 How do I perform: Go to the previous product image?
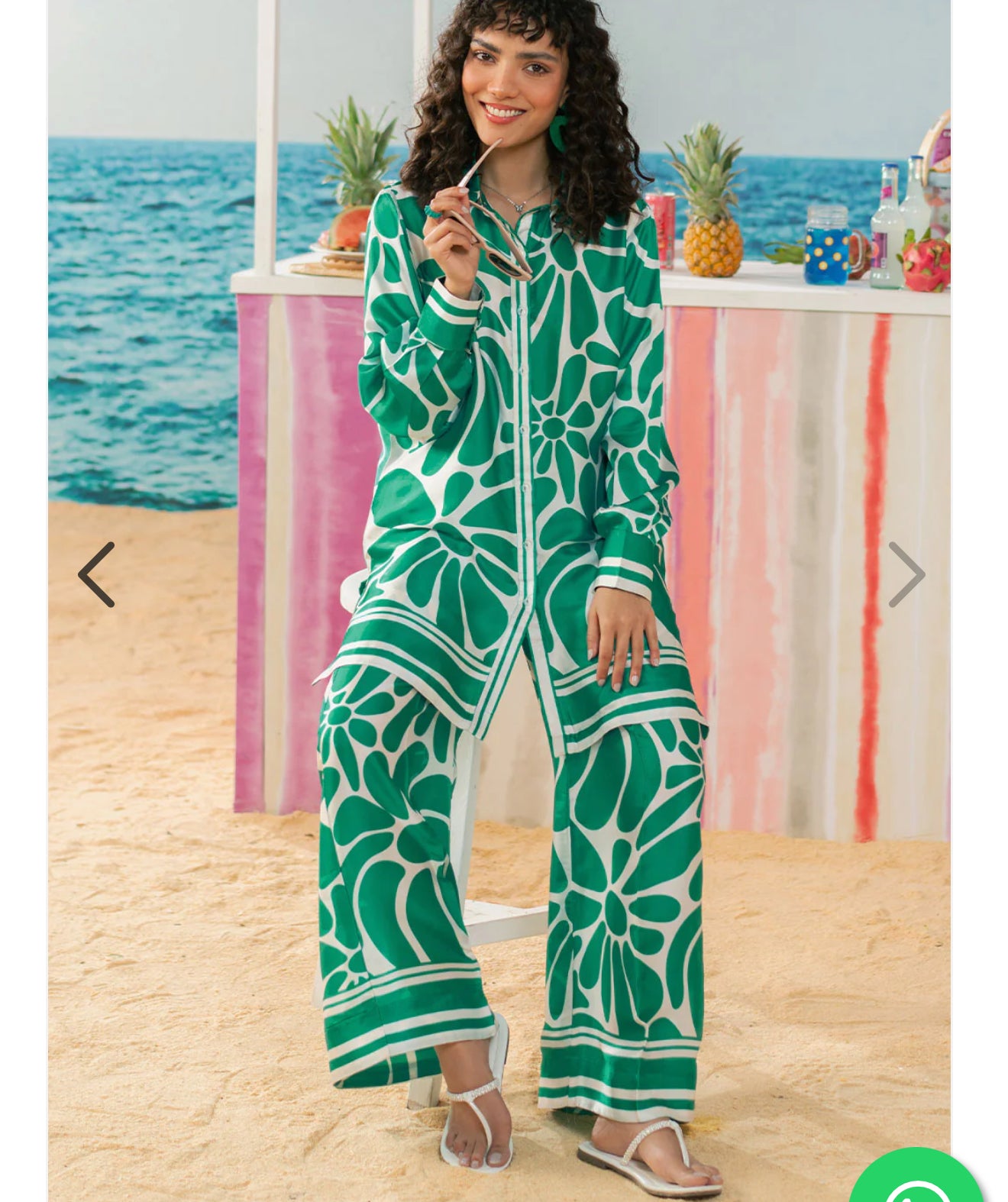[x=97, y=575]
